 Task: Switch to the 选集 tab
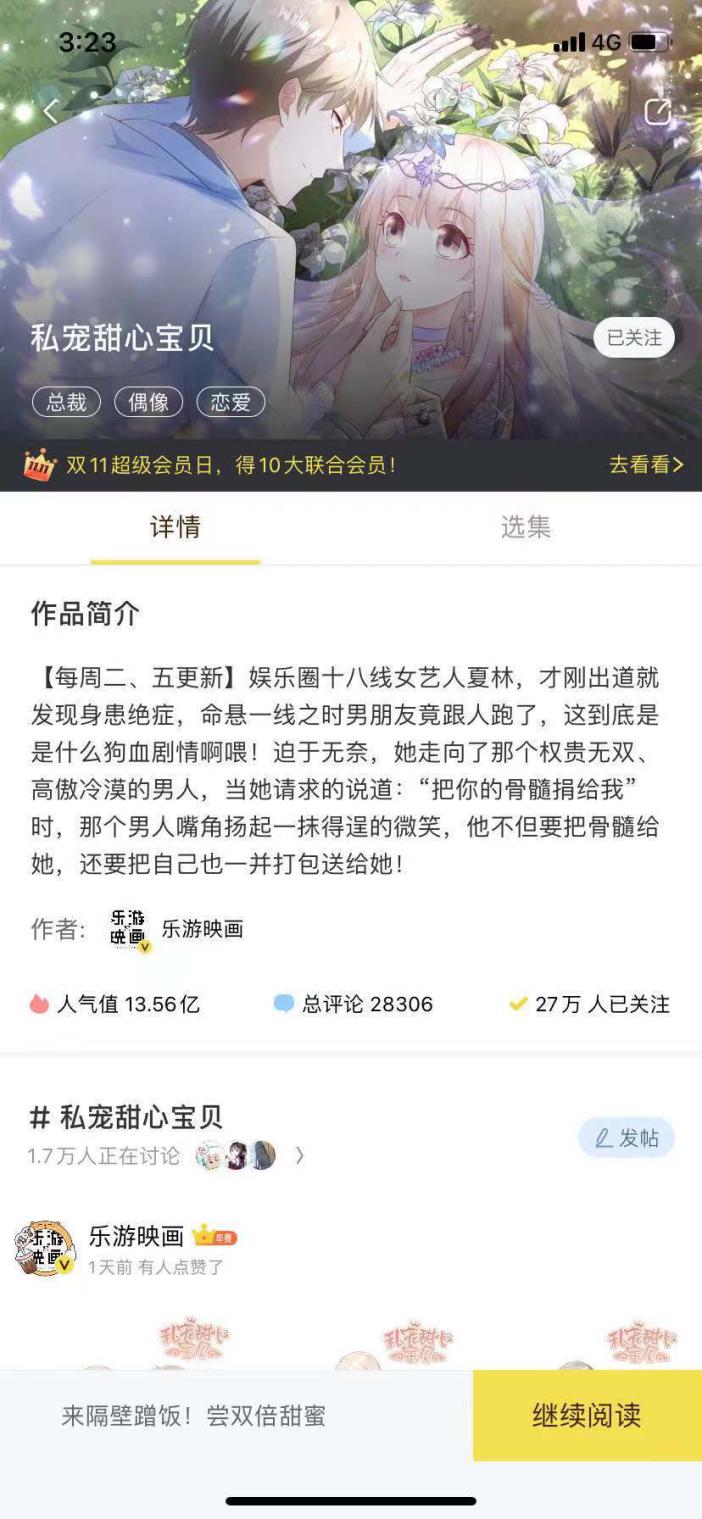526,527
